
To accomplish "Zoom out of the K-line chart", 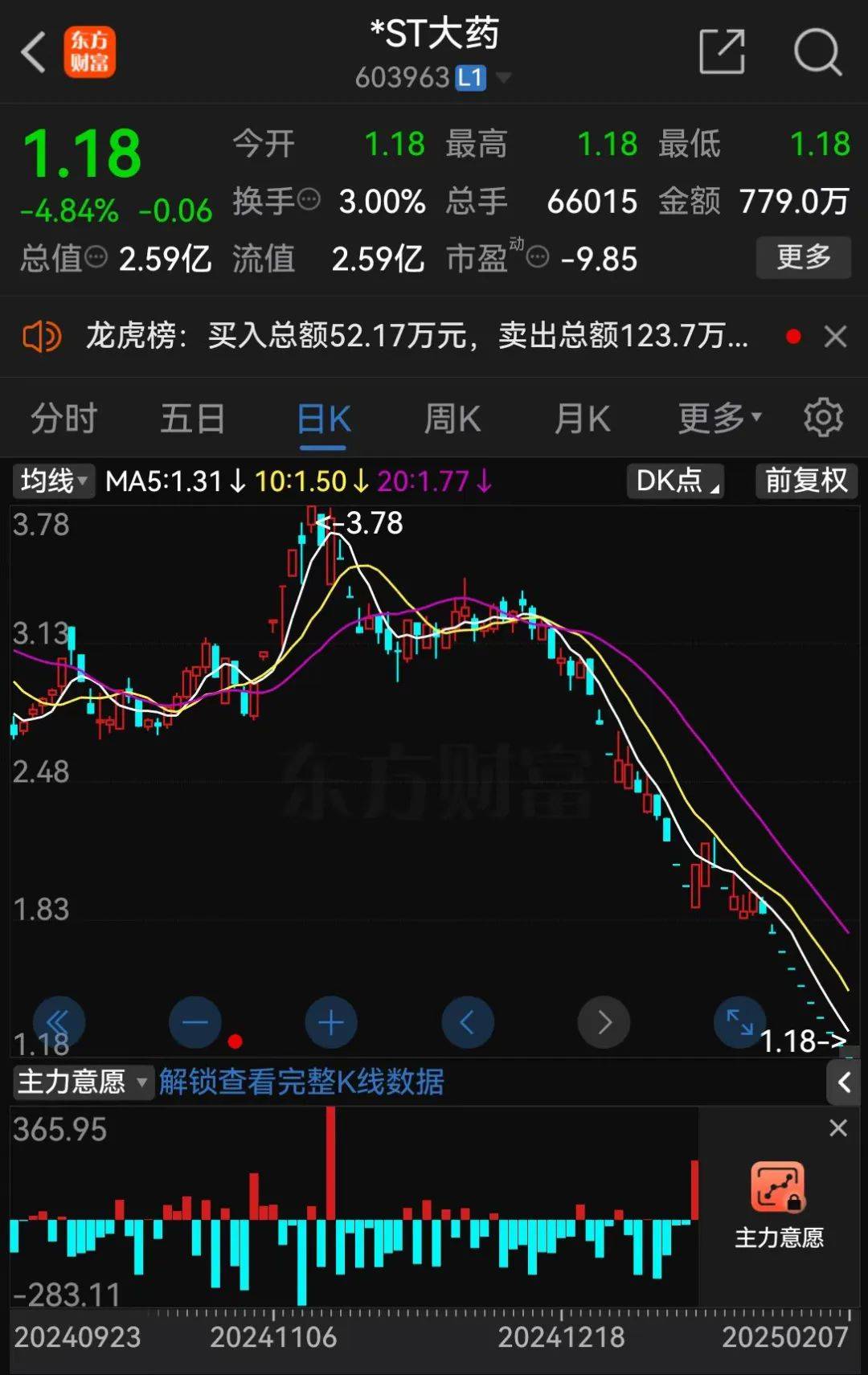I will pyautogui.click(x=194, y=1021).
